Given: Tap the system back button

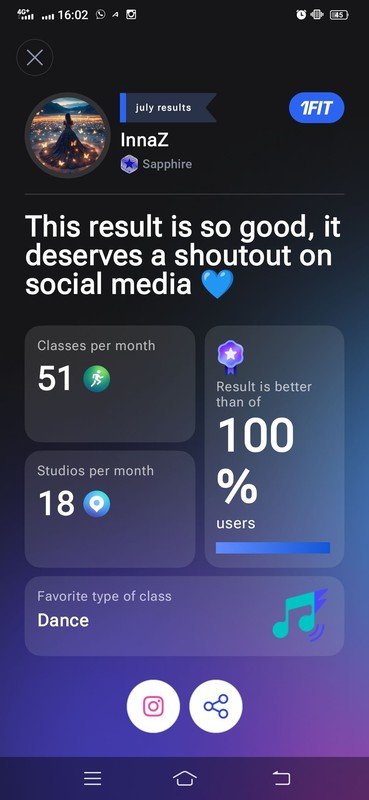Looking at the screenshot, I should coord(281,778).
